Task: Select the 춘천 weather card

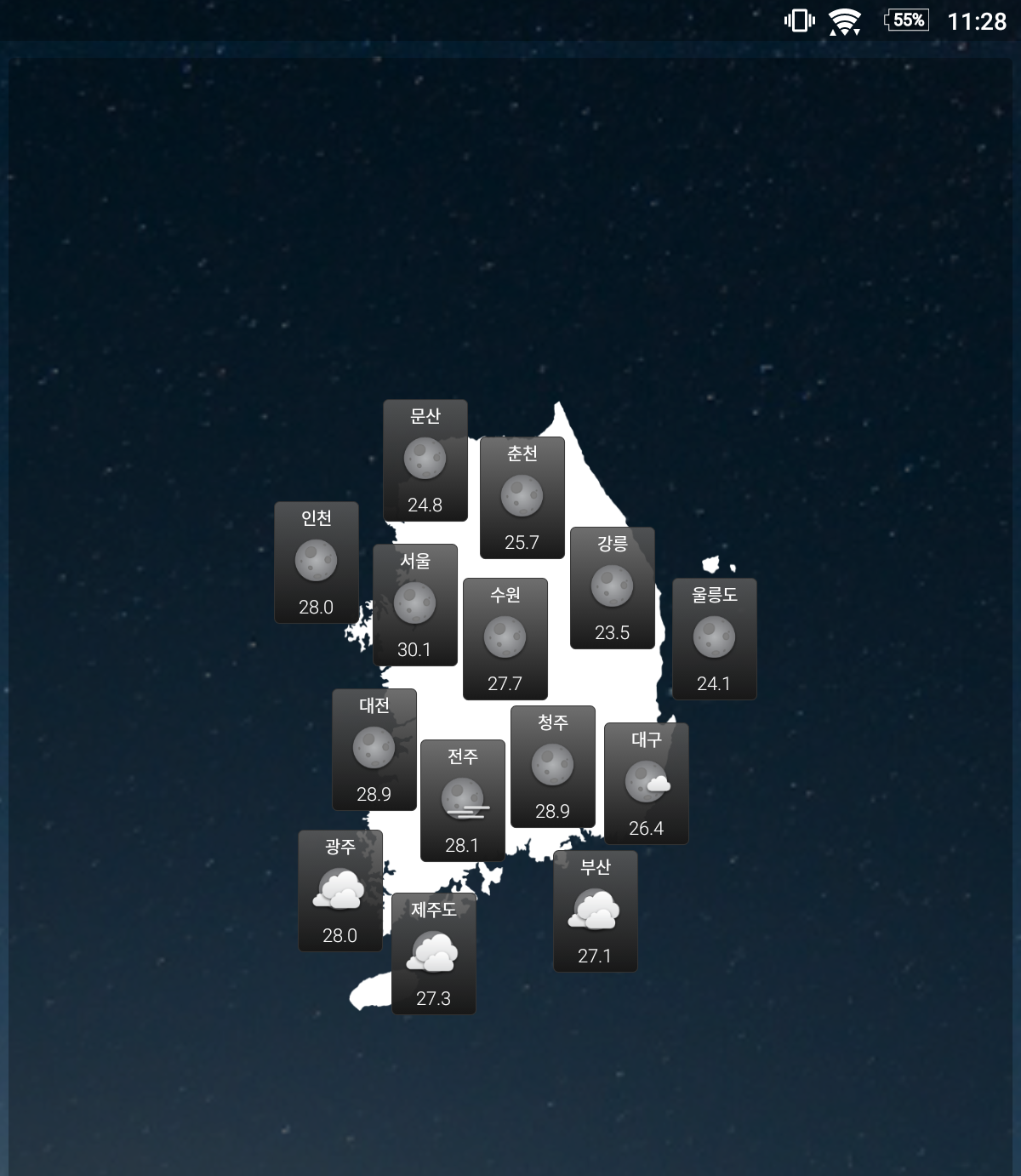Action: [x=522, y=498]
